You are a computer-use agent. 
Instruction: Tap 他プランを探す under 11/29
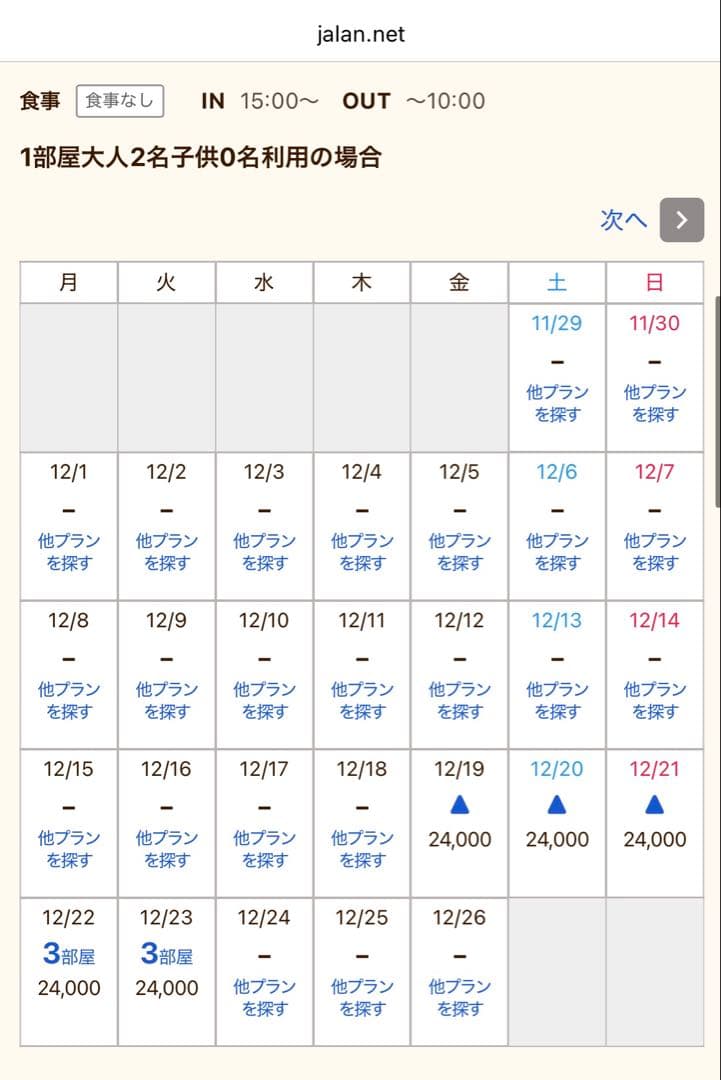click(x=557, y=403)
